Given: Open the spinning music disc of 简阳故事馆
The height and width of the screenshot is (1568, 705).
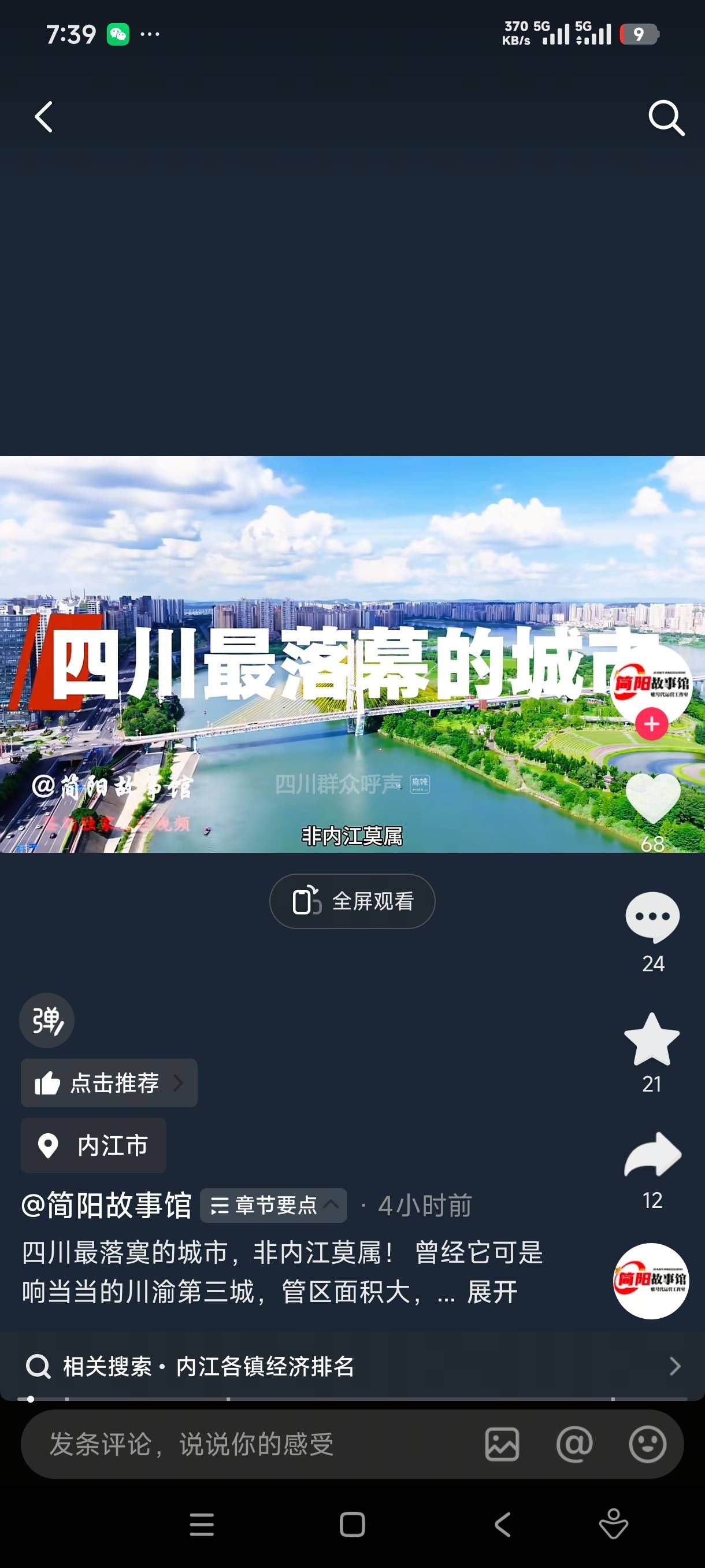Looking at the screenshot, I should coord(651,1281).
